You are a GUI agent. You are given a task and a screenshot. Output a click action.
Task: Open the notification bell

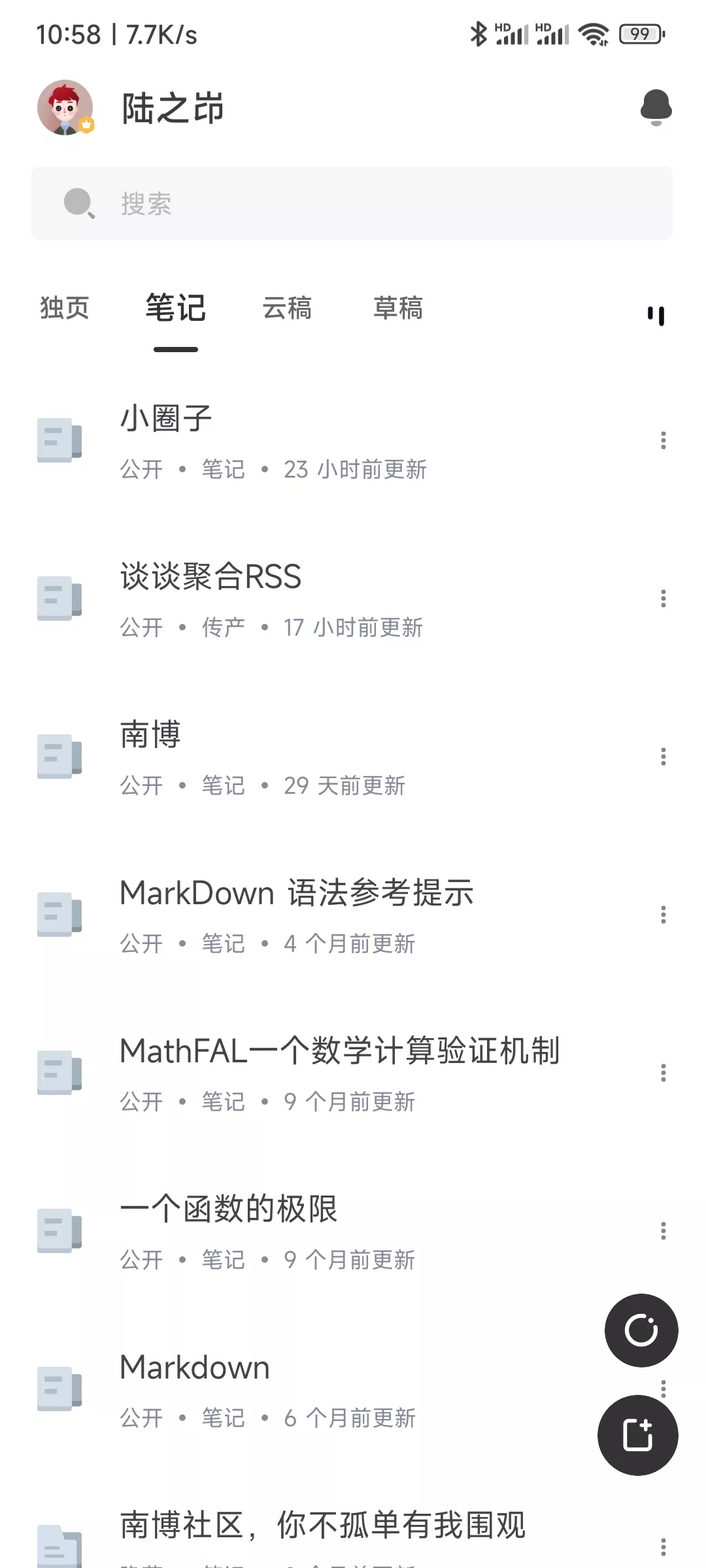pos(656,106)
